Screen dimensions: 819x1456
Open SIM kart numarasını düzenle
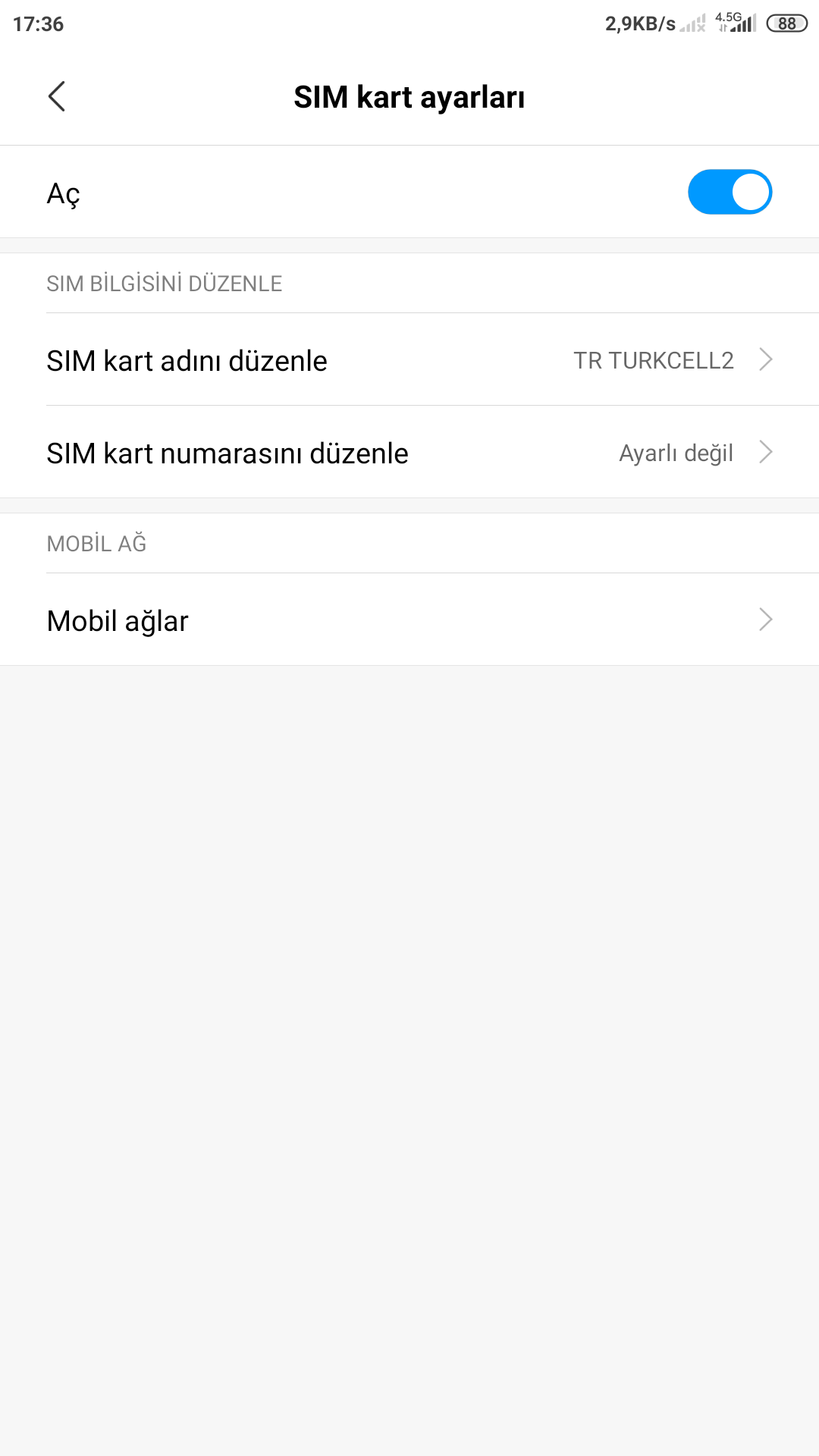click(x=409, y=452)
